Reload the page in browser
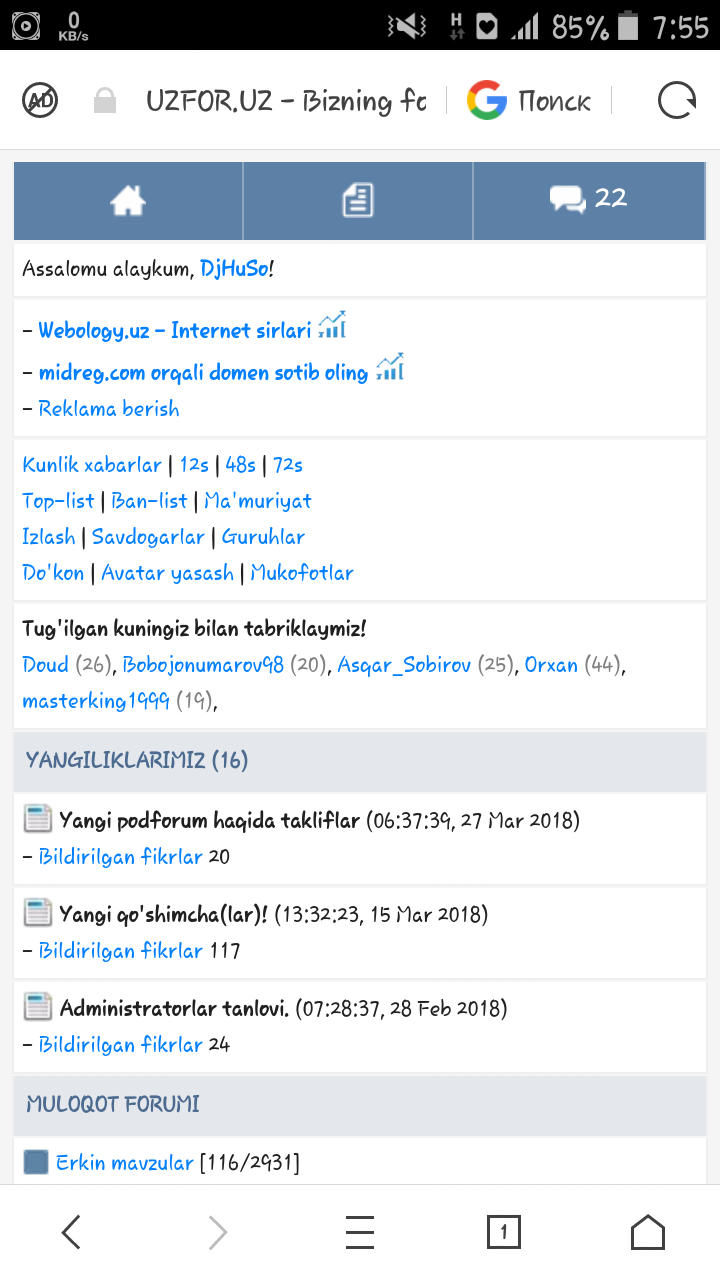The image size is (720, 1280). [677, 101]
